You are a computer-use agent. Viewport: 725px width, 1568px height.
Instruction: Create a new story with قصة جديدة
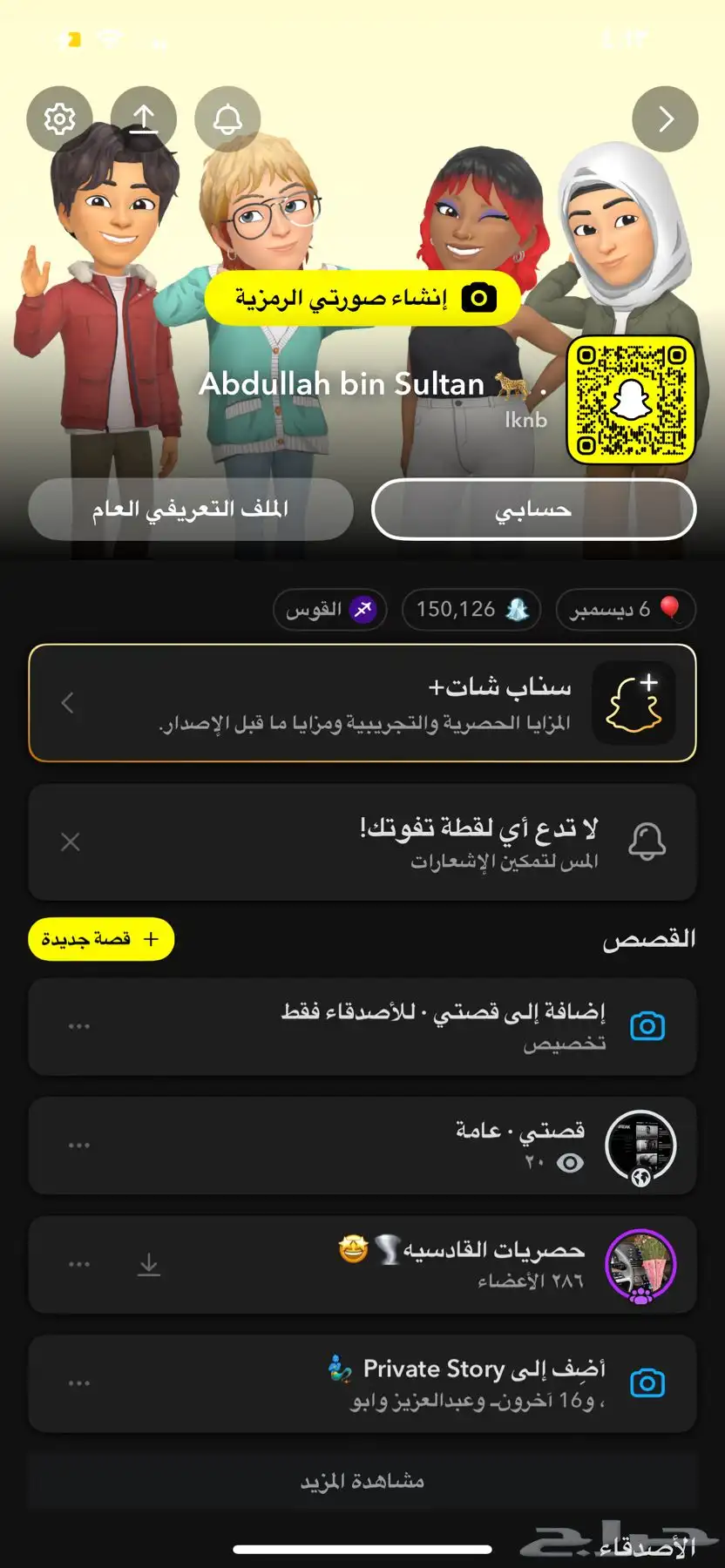[101, 939]
